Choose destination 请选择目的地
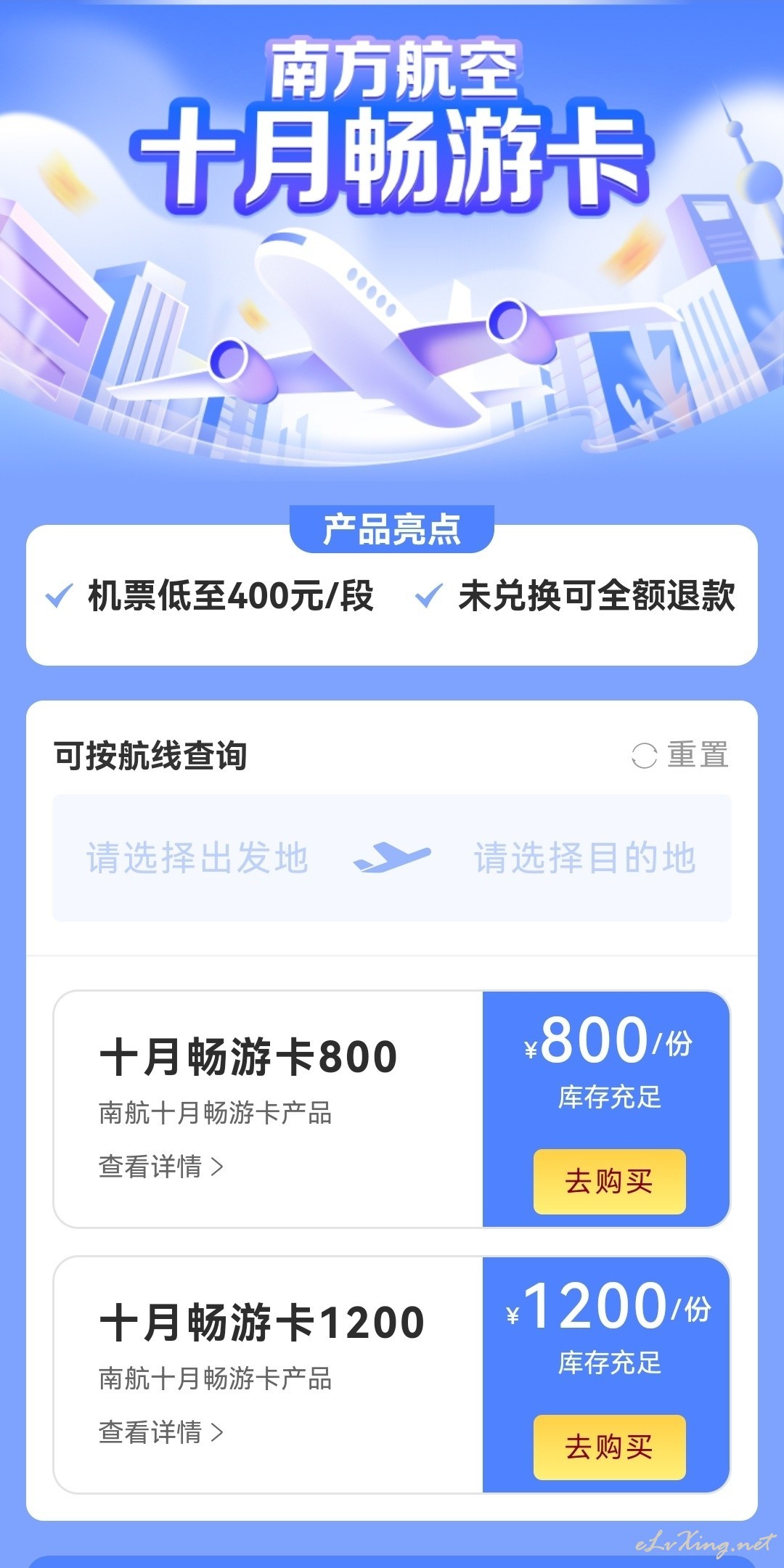 coord(585,858)
